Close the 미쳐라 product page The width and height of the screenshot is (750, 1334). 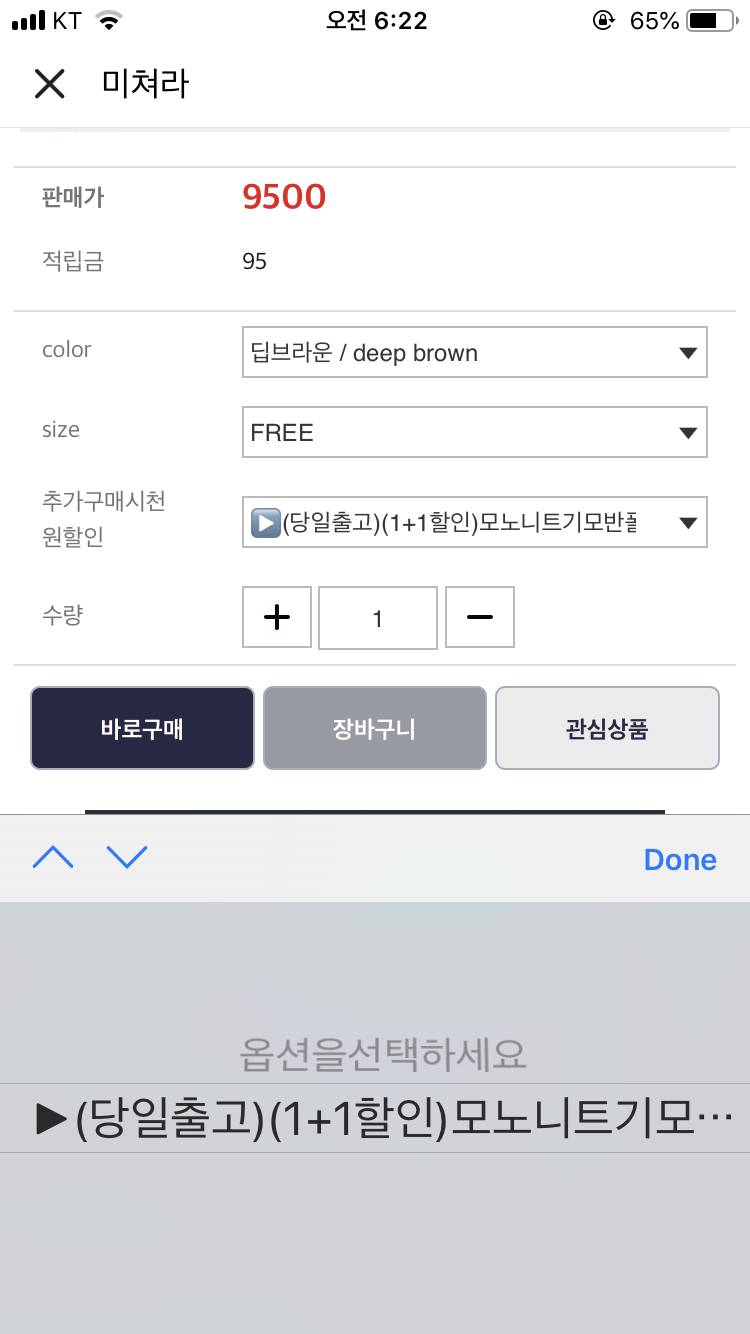(50, 84)
